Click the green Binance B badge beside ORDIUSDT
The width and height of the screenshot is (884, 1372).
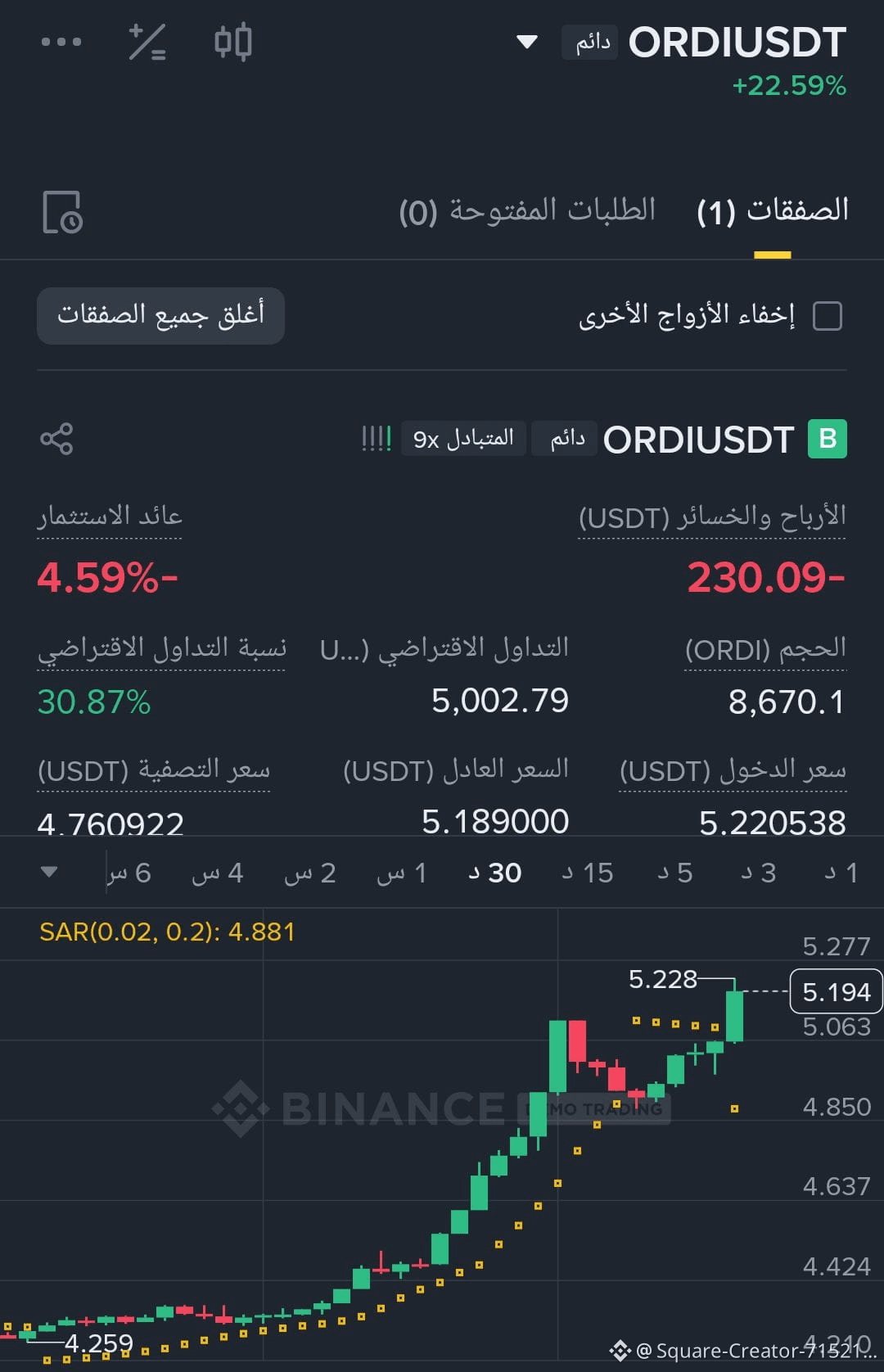pyautogui.click(x=827, y=440)
